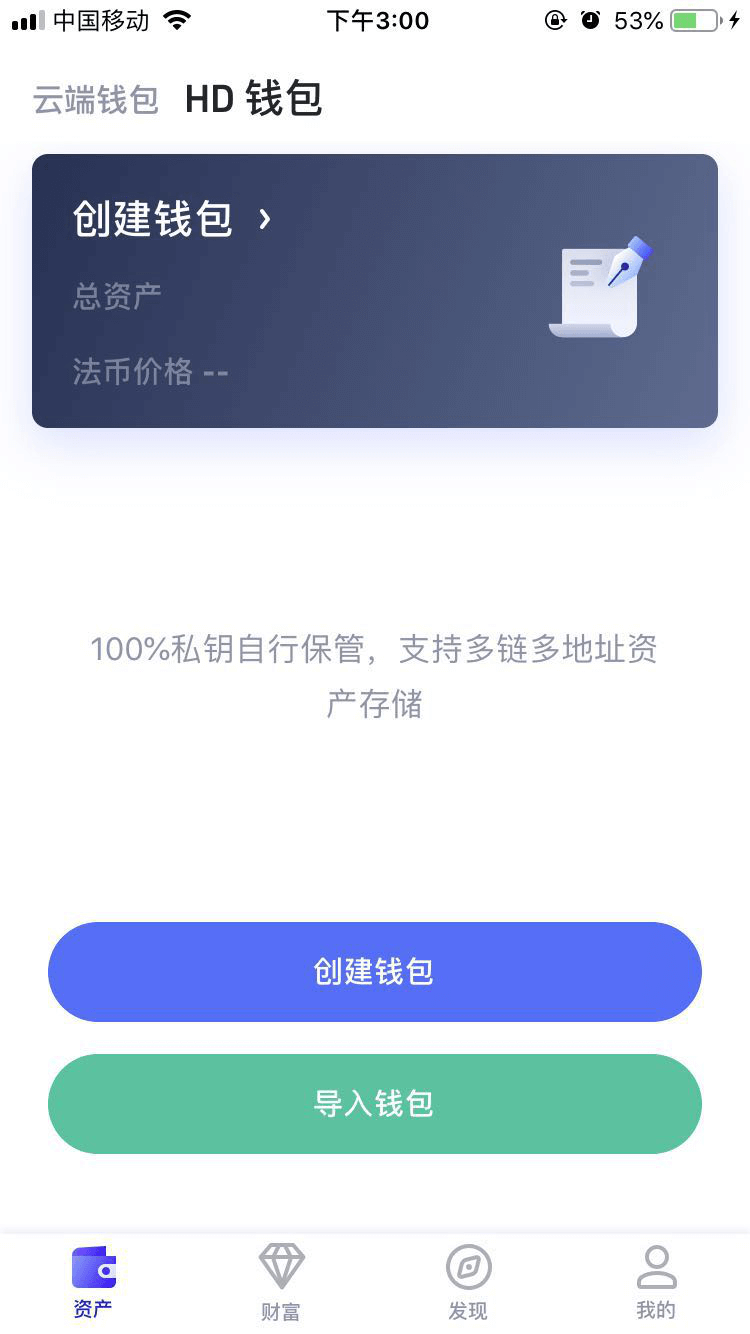The height and width of the screenshot is (1334, 750).
Task: Tap the green 导入钱包 button
Action: [x=375, y=1104]
